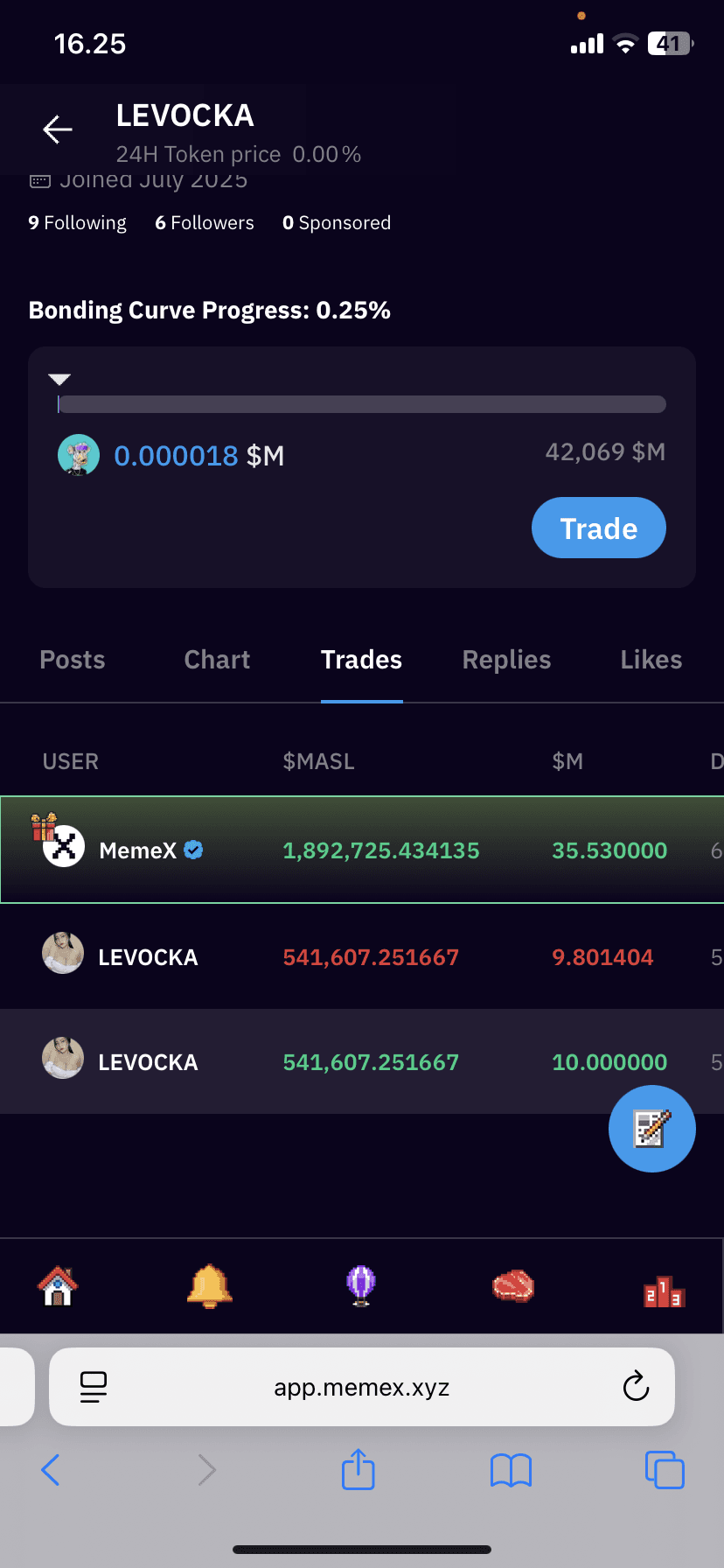Open the 9 Following list
The image size is (724, 1568).
click(x=77, y=223)
